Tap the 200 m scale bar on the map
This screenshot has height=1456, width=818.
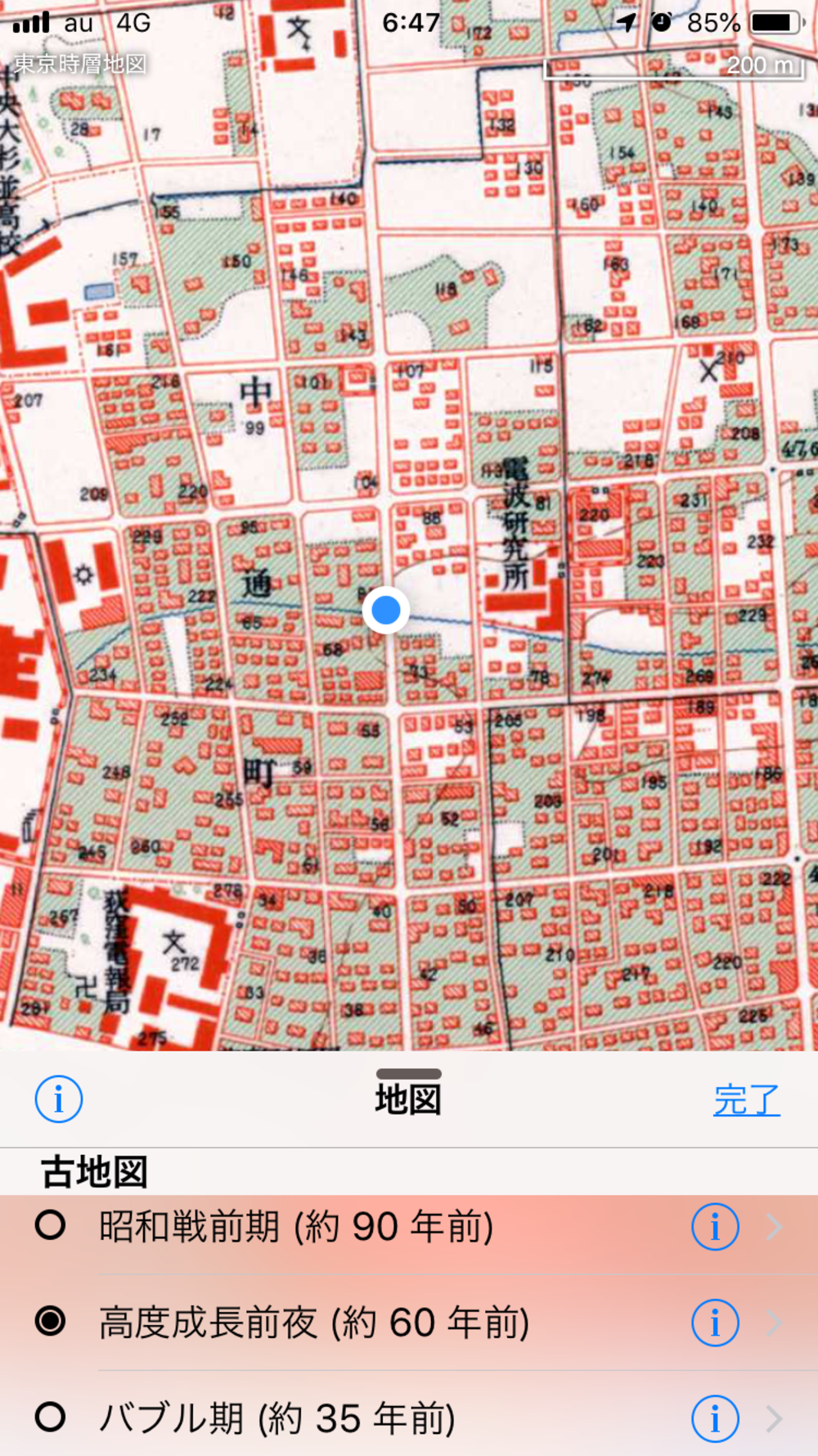point(676,69)
